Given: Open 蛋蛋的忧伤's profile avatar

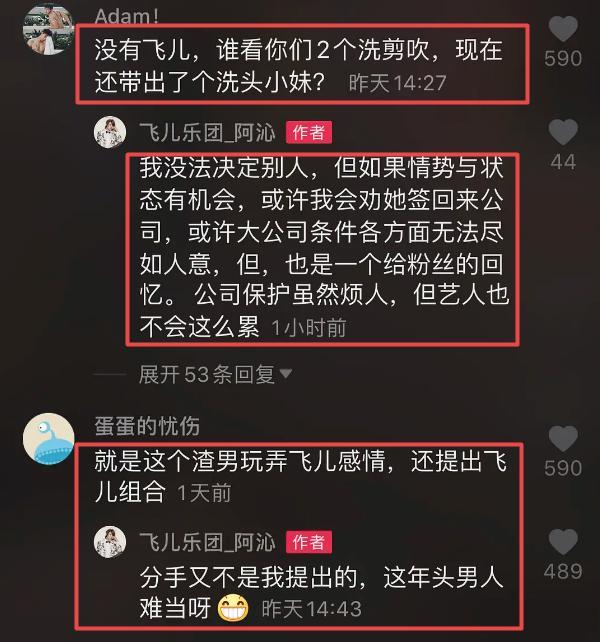Looking at the screenshot, I should pos(48,440).
